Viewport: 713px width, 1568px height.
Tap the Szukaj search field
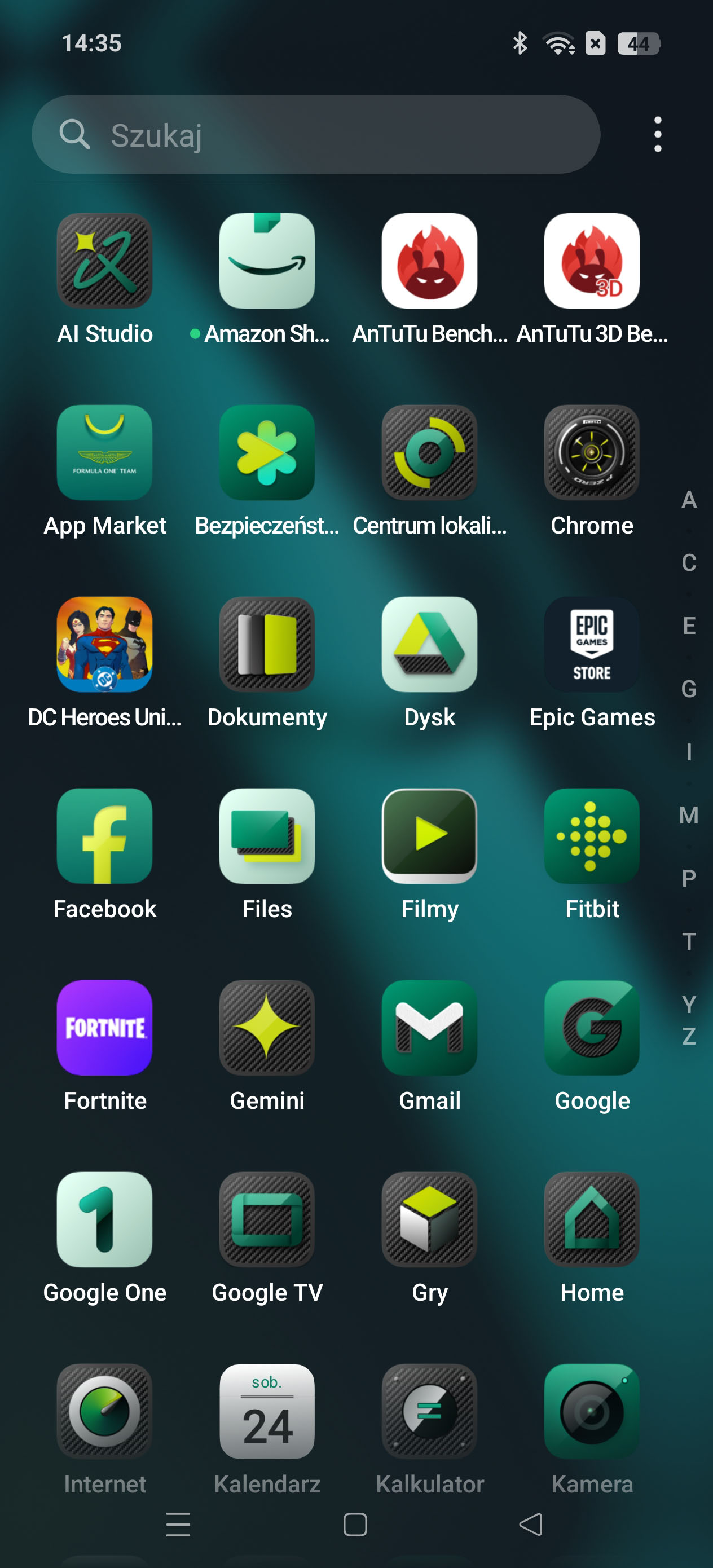(315, 135)
